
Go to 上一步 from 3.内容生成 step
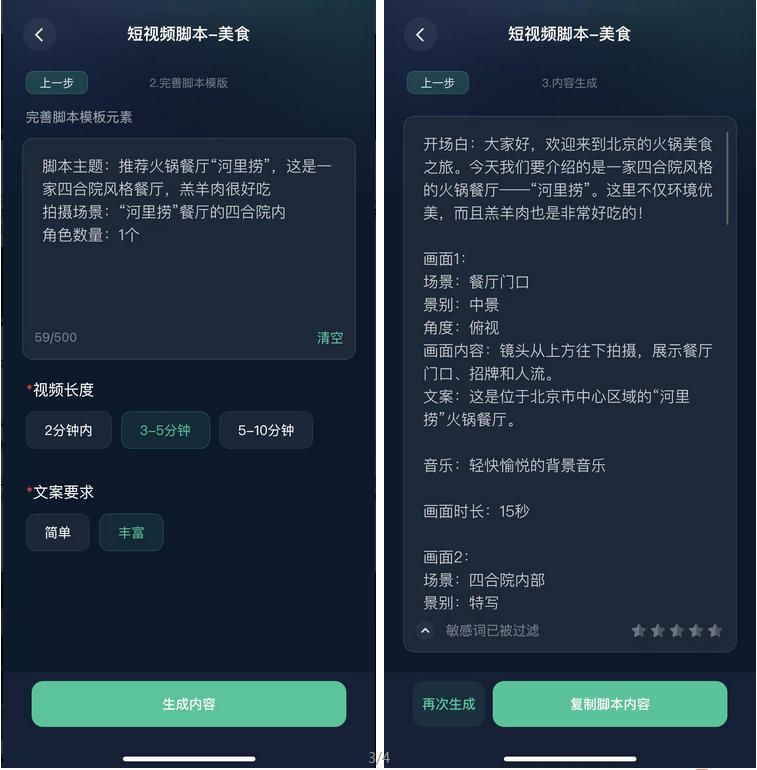click(x=437, y=83)
